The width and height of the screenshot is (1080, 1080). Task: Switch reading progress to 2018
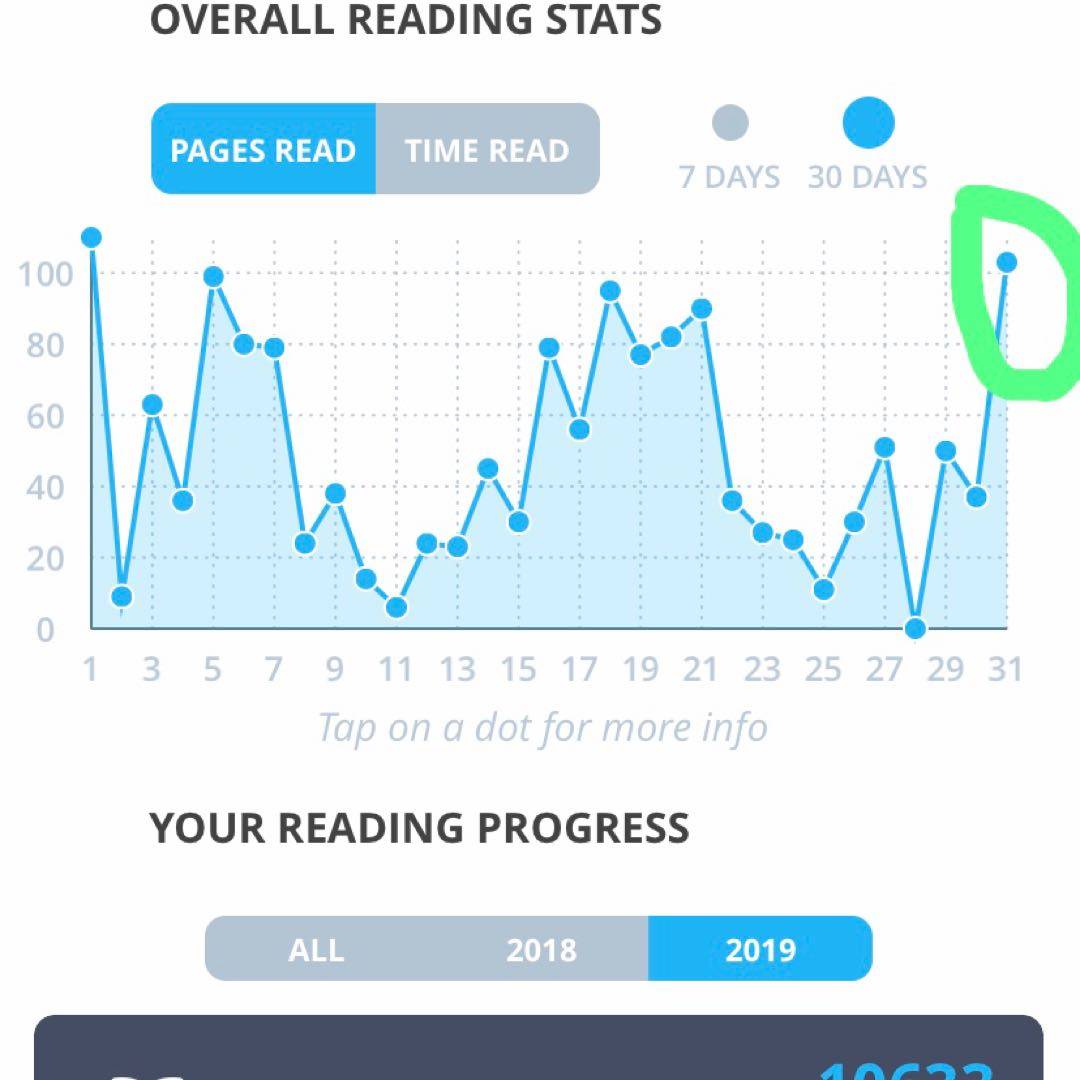tap(541, 949)
